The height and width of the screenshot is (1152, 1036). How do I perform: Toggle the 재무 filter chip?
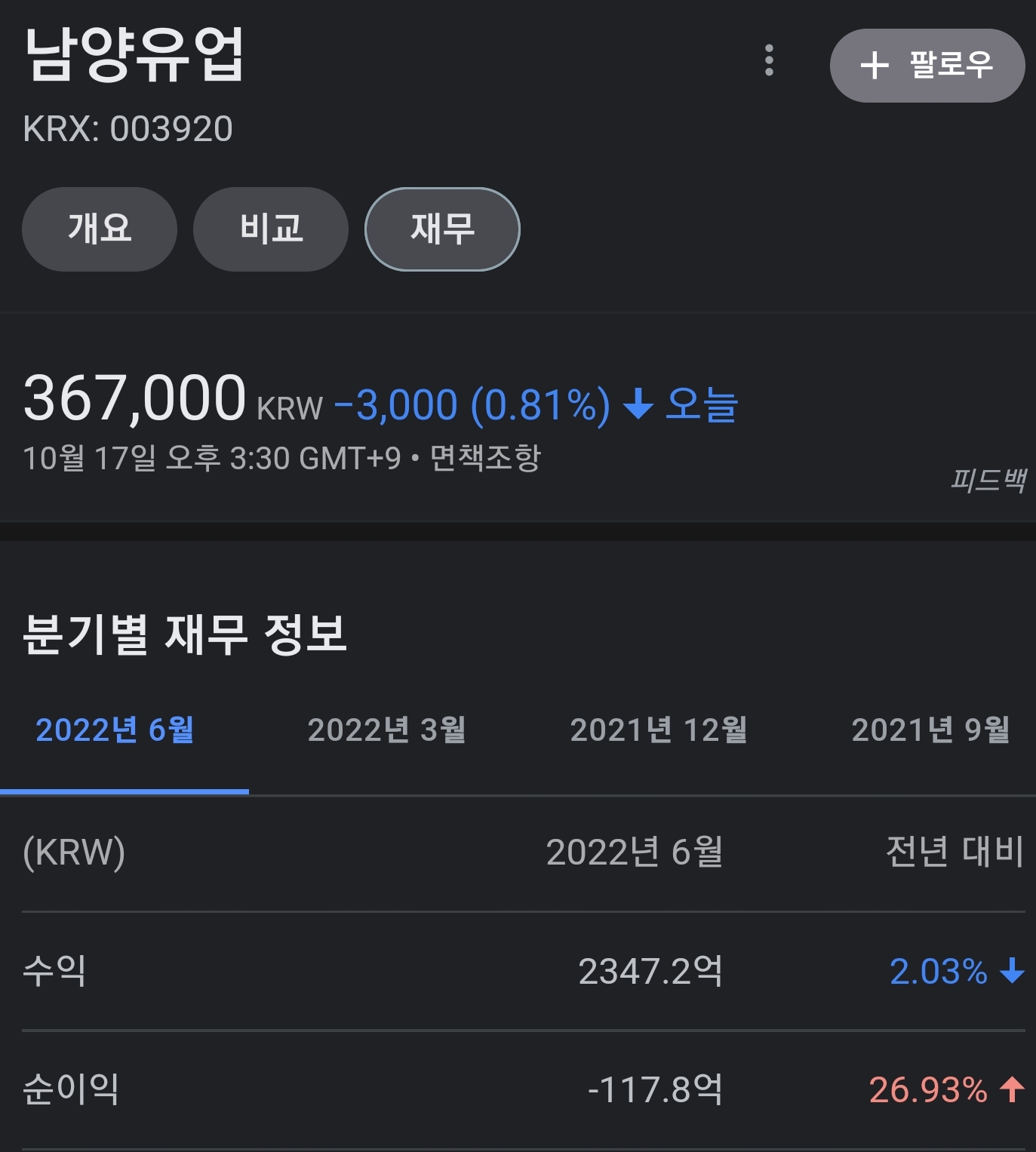pyautogui.click(x=441, y=229)
